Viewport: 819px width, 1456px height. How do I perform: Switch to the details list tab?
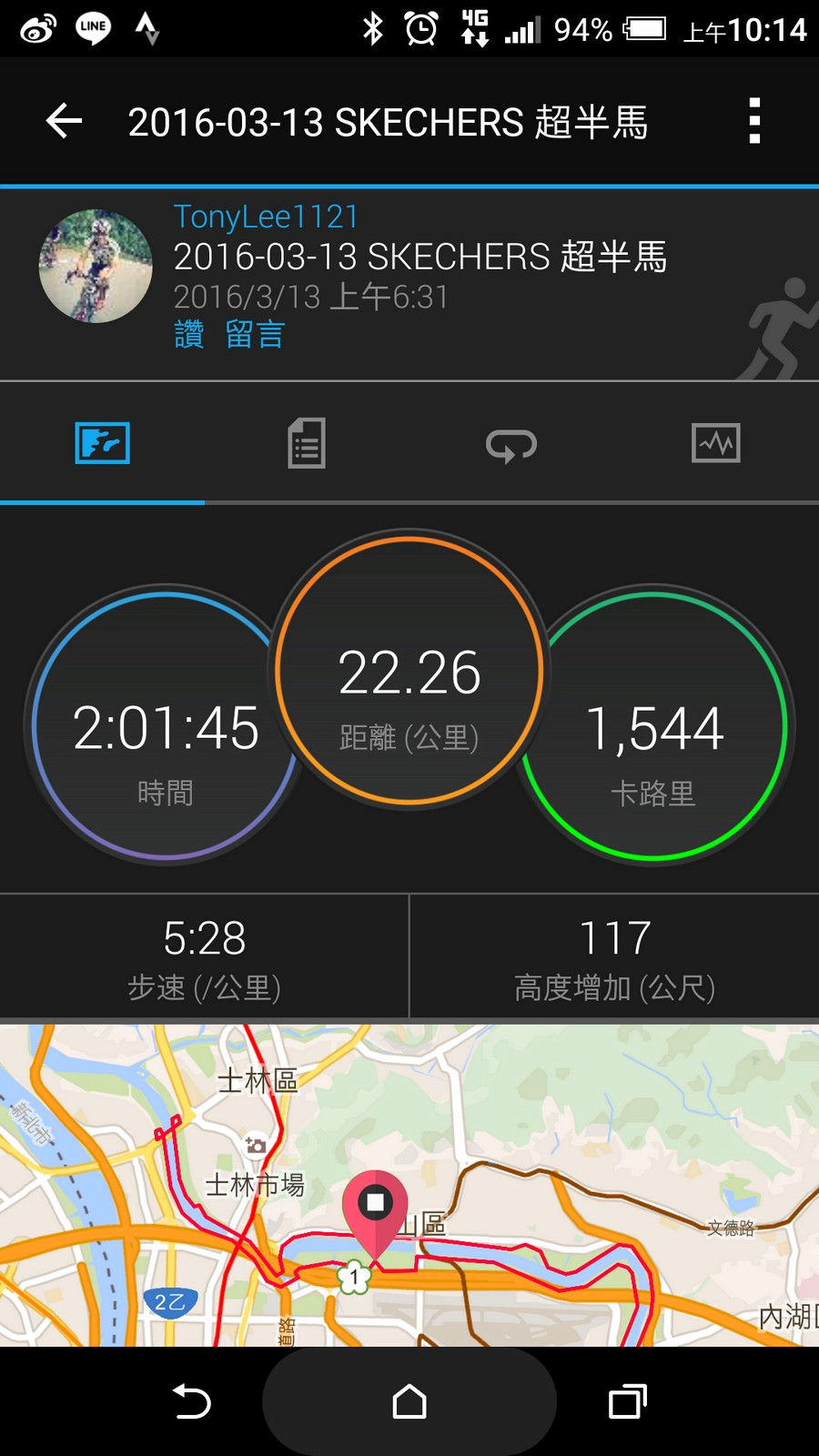307,444
